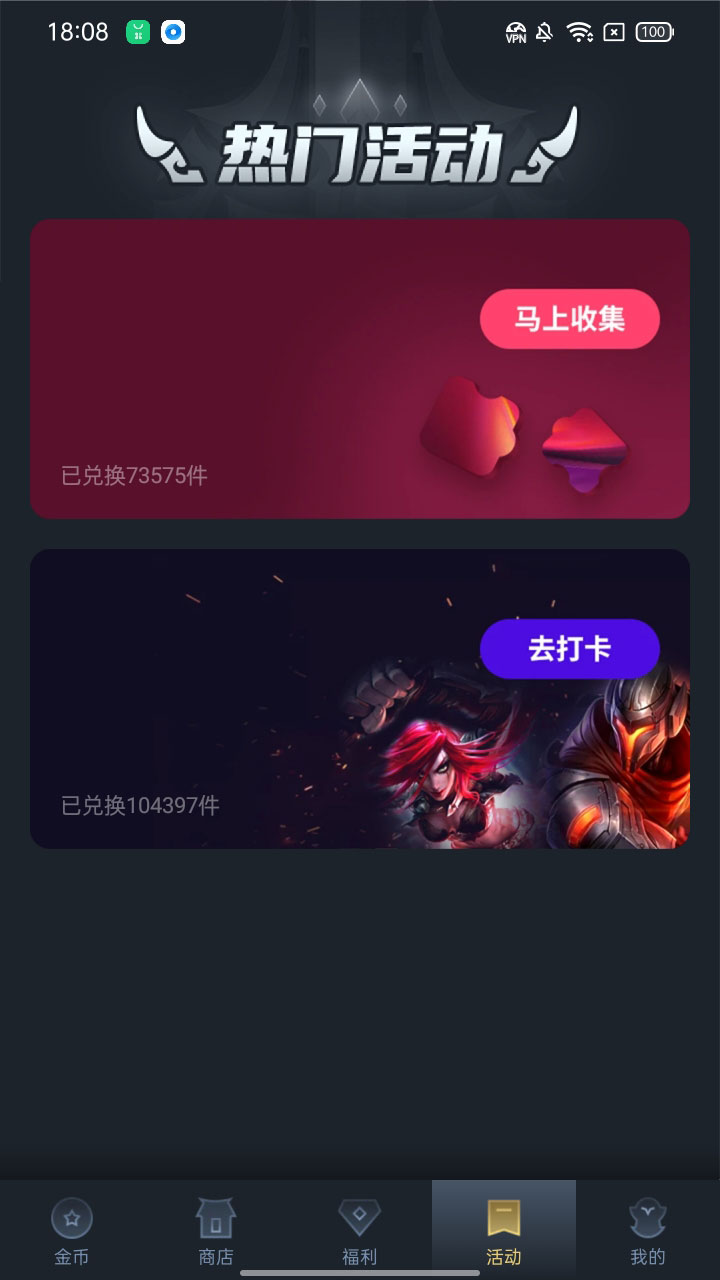
Task: Switch to the 我的 tab
Action: 648,1230
